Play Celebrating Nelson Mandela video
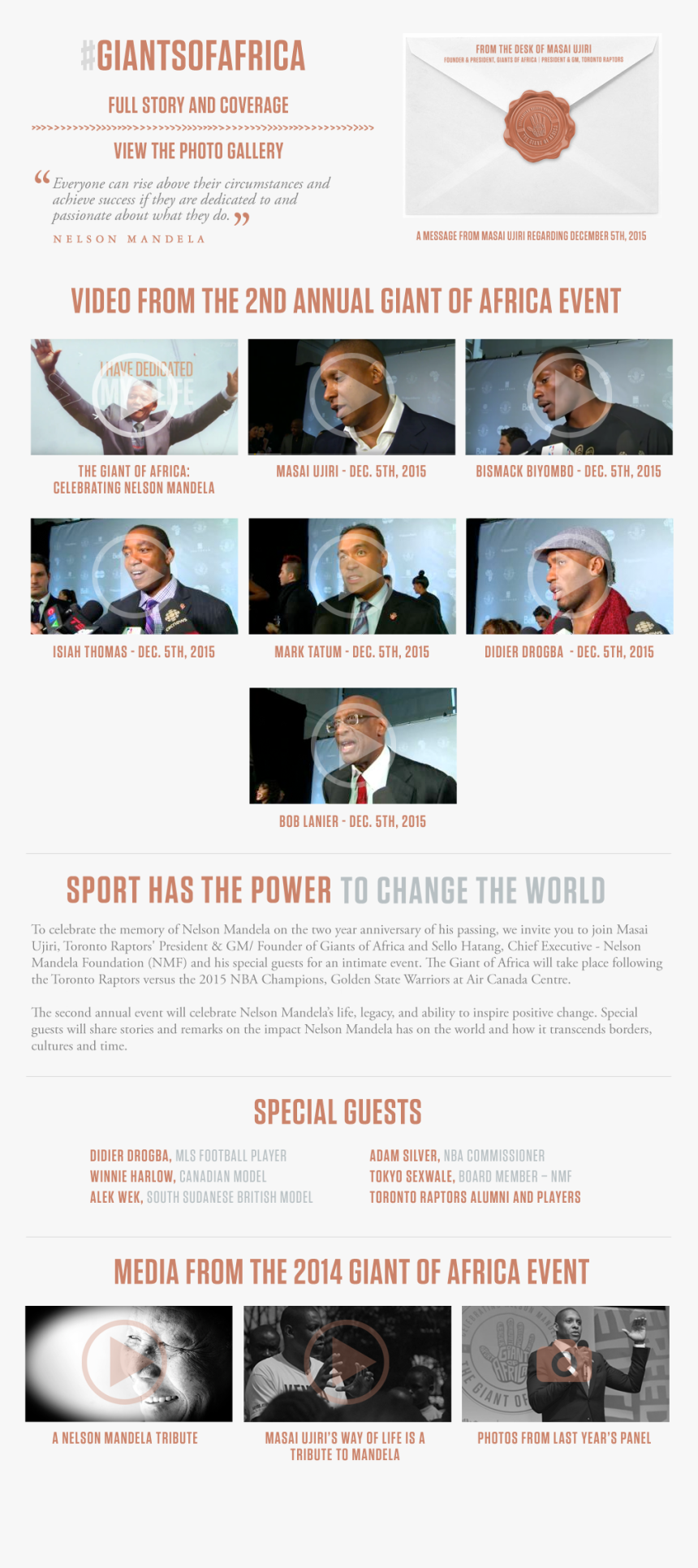This screenshot has height=1568, width=698. pyautogui.click(x=134, y=396)
